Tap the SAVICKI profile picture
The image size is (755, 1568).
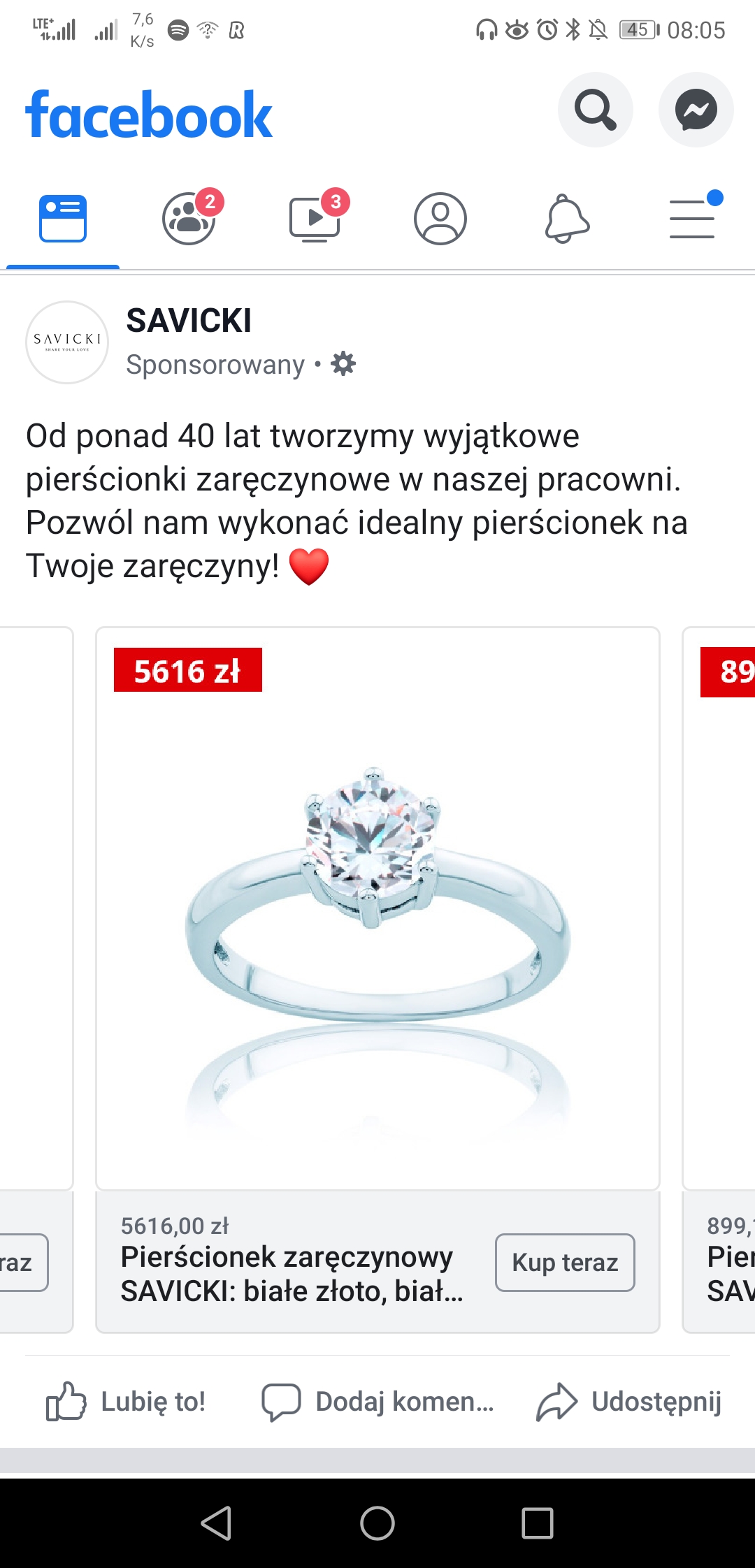[67, 342]
